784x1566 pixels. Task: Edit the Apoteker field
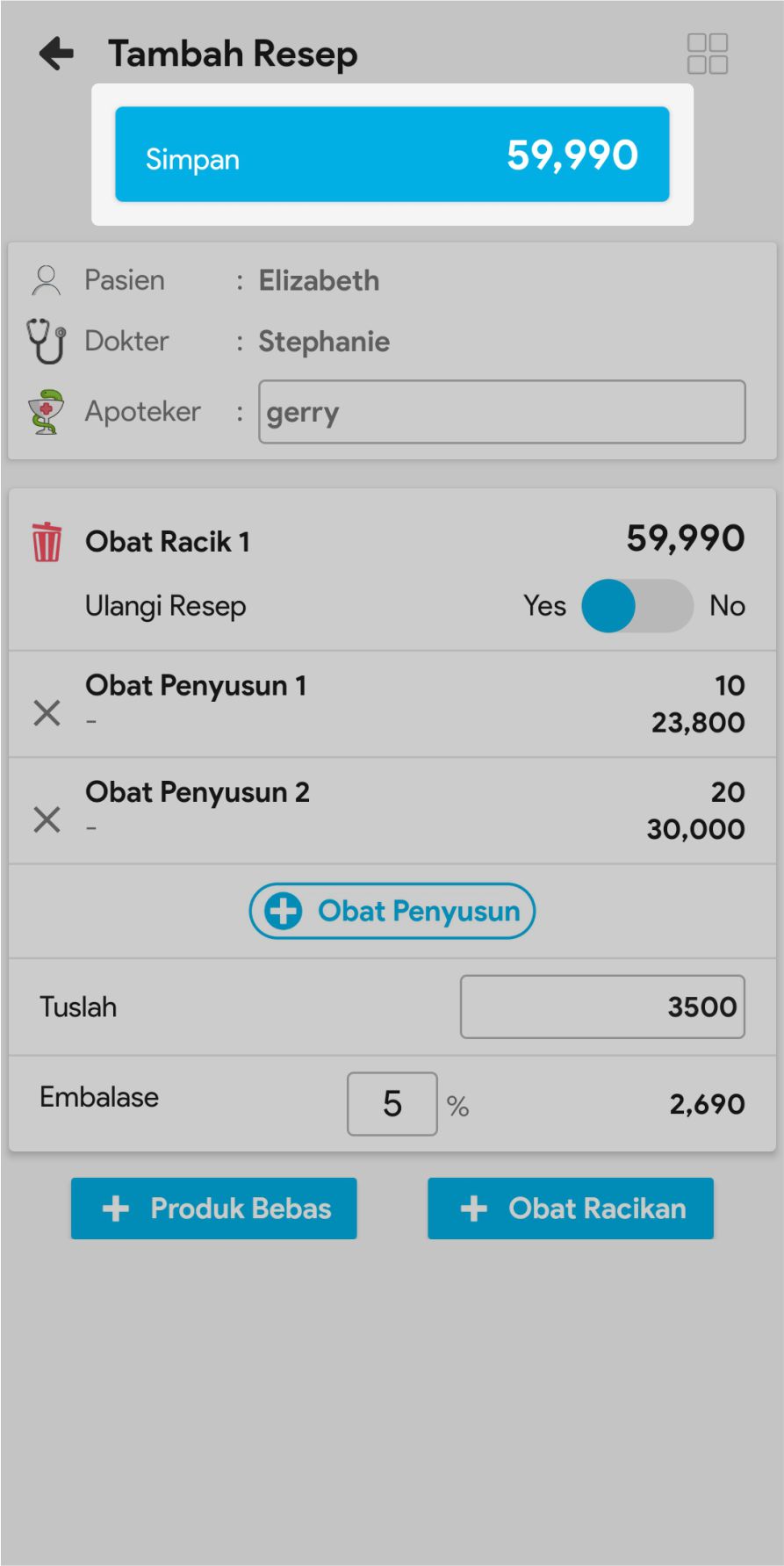(501, 412)
